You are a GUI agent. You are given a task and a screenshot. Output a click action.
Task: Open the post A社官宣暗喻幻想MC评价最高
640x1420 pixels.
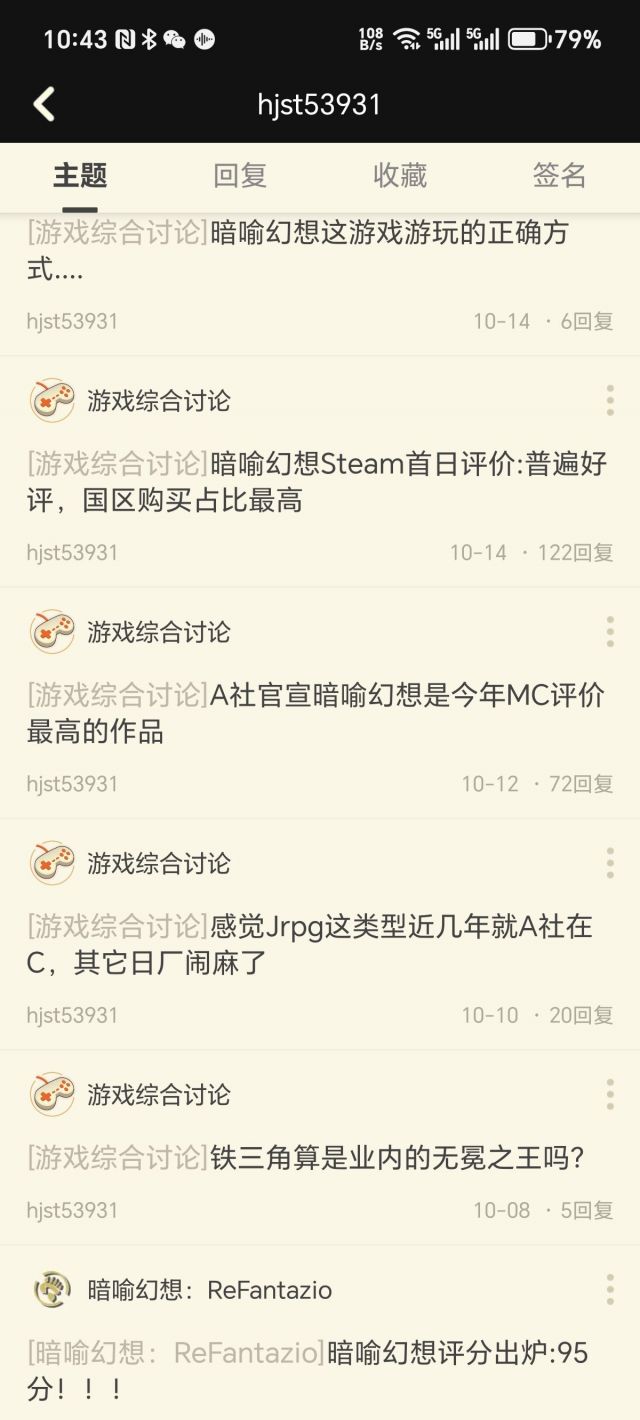pyautogui.click(x=316, y=713)
